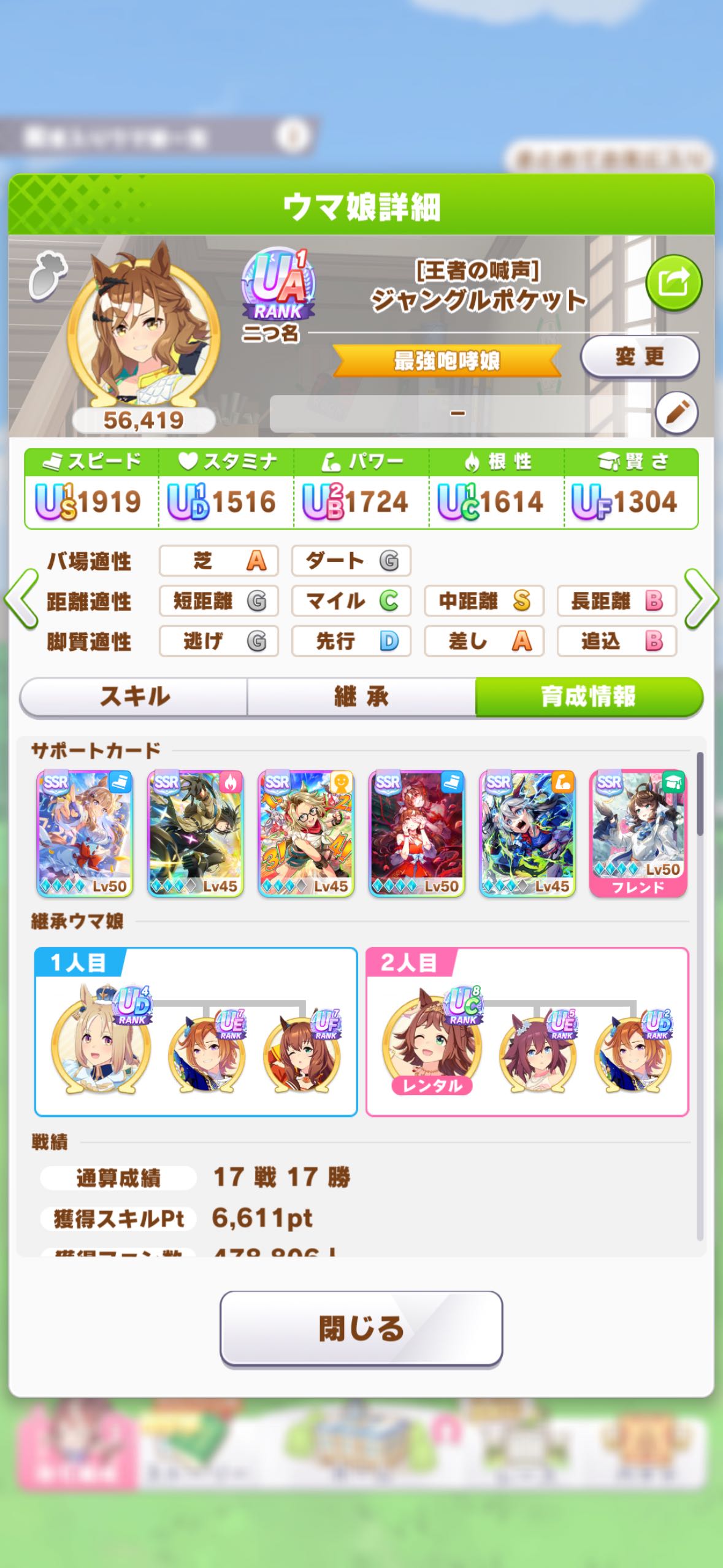Tap the carrot icon on character portrait

(x=47, y=275)
